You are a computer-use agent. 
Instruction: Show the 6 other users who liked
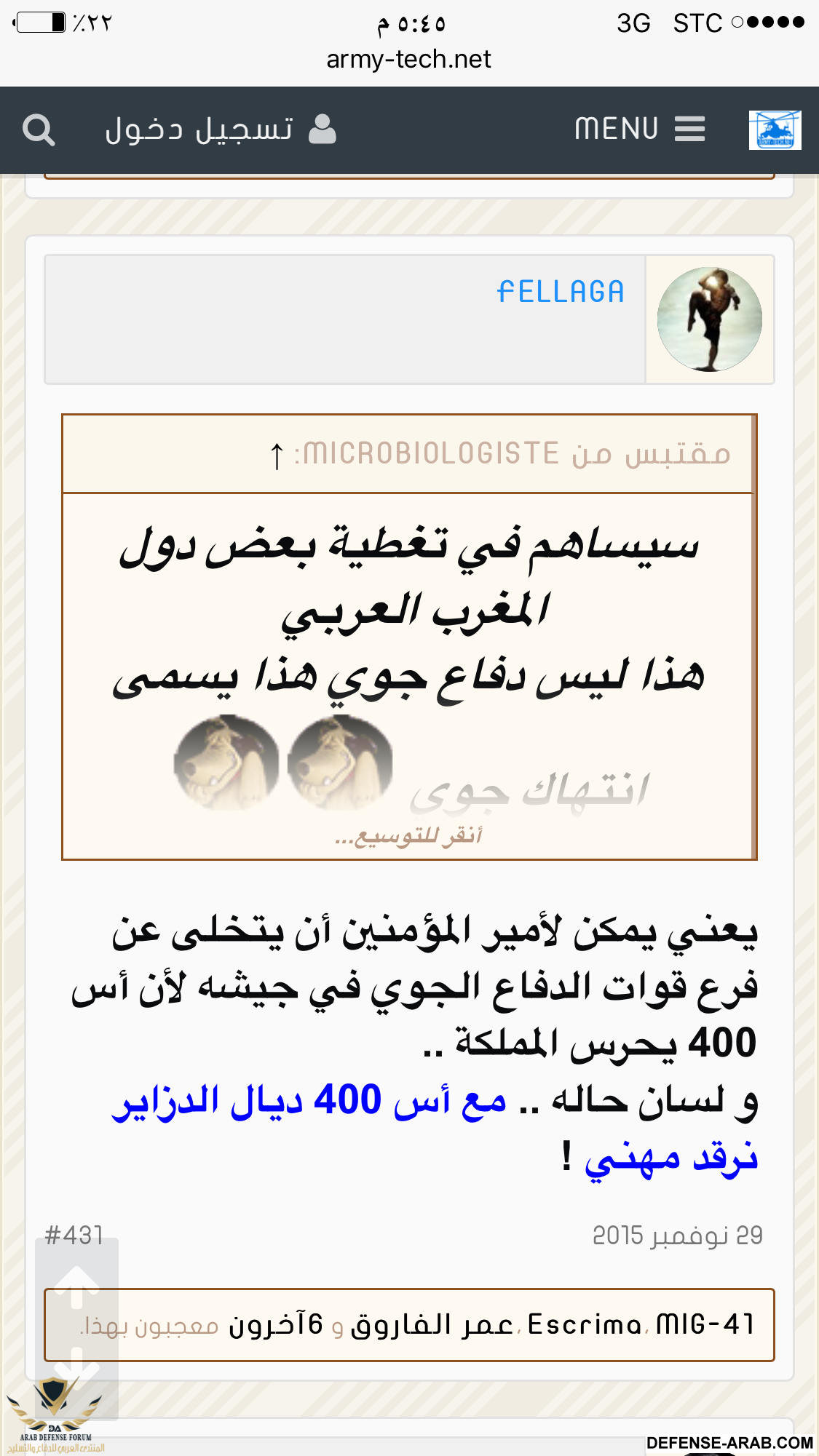coord(277,1325)
